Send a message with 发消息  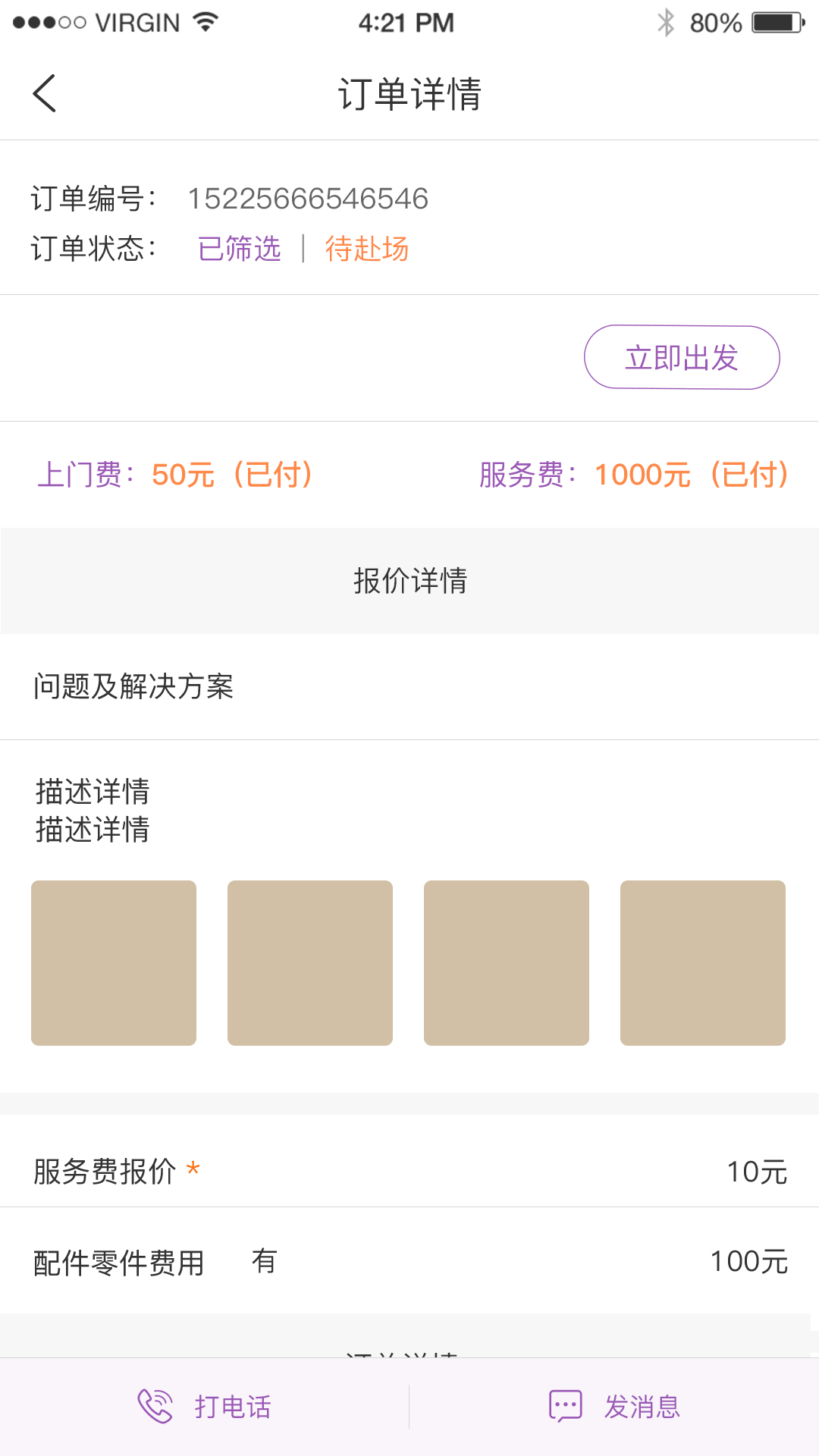pos(614,1407)
